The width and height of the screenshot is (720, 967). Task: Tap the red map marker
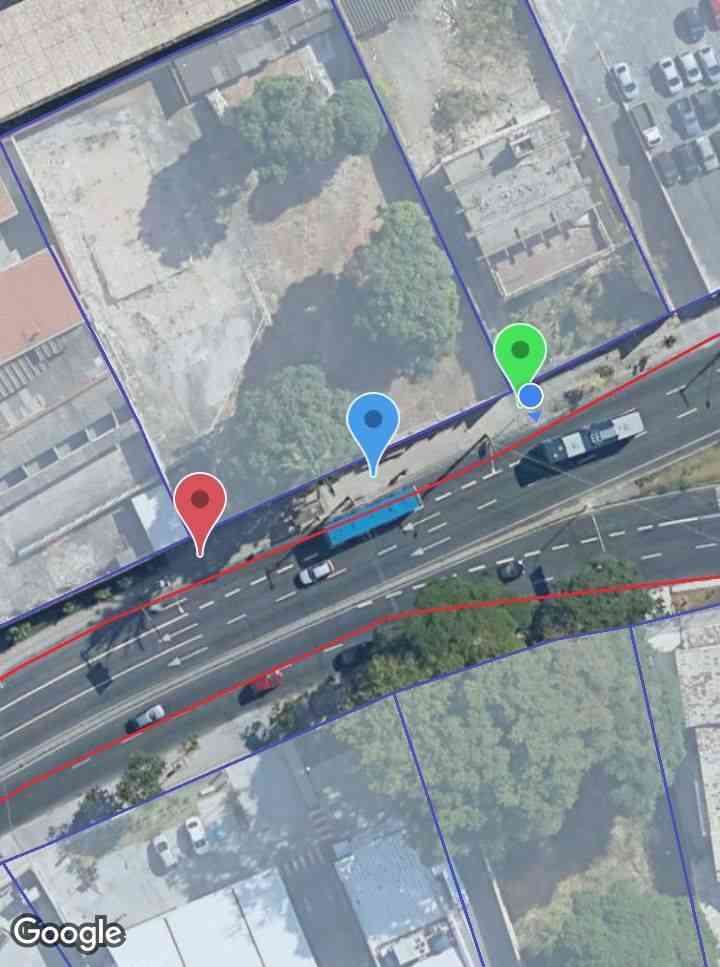pyautogui.click(x=200, y=503)
